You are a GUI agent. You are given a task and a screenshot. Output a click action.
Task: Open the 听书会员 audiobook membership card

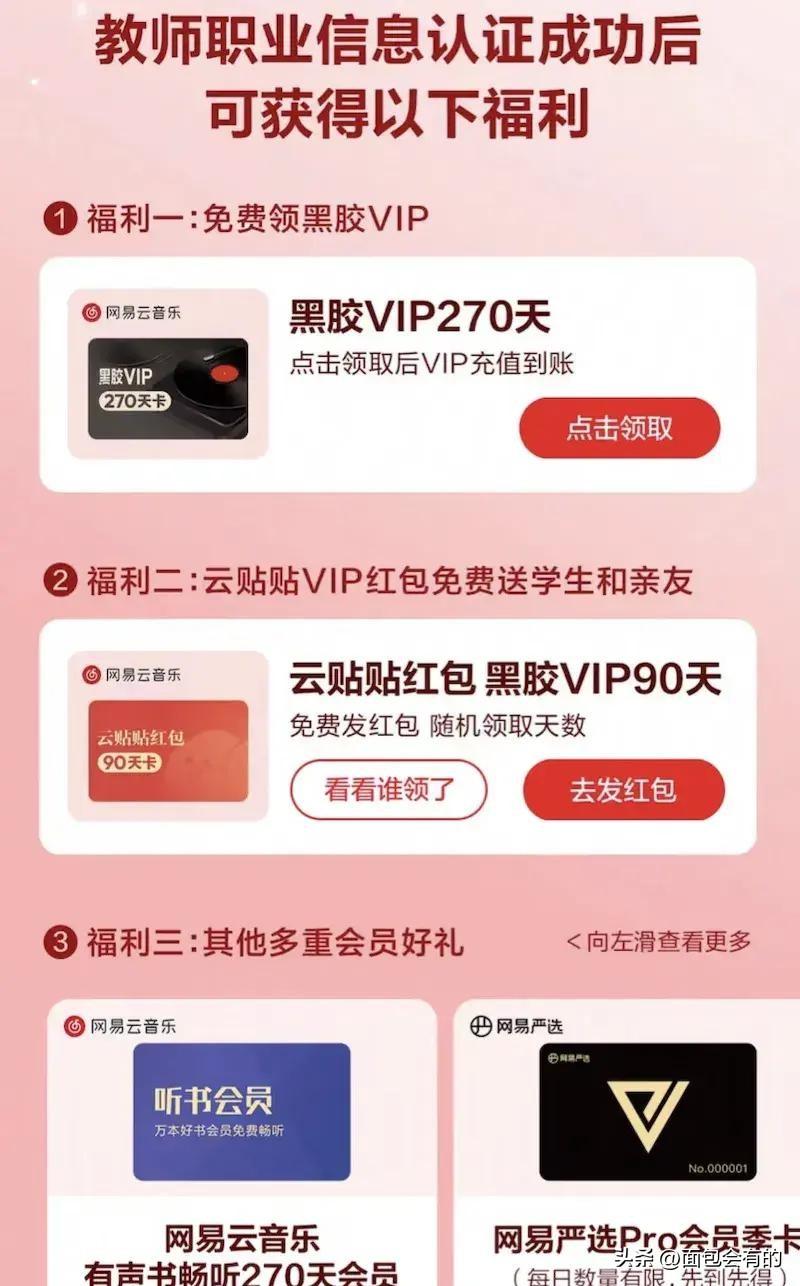[242, 1112]
